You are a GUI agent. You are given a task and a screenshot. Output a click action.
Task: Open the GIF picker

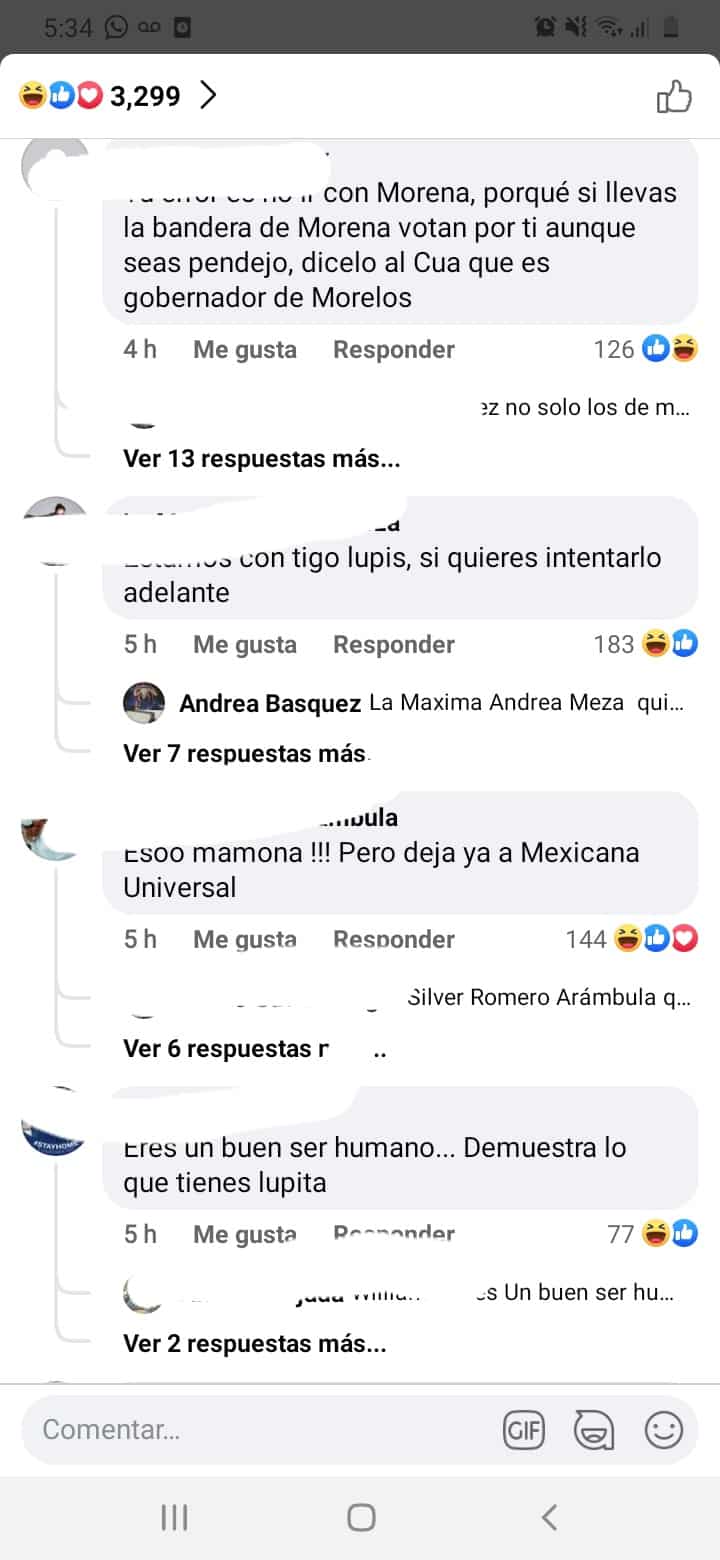point(524,1431)
